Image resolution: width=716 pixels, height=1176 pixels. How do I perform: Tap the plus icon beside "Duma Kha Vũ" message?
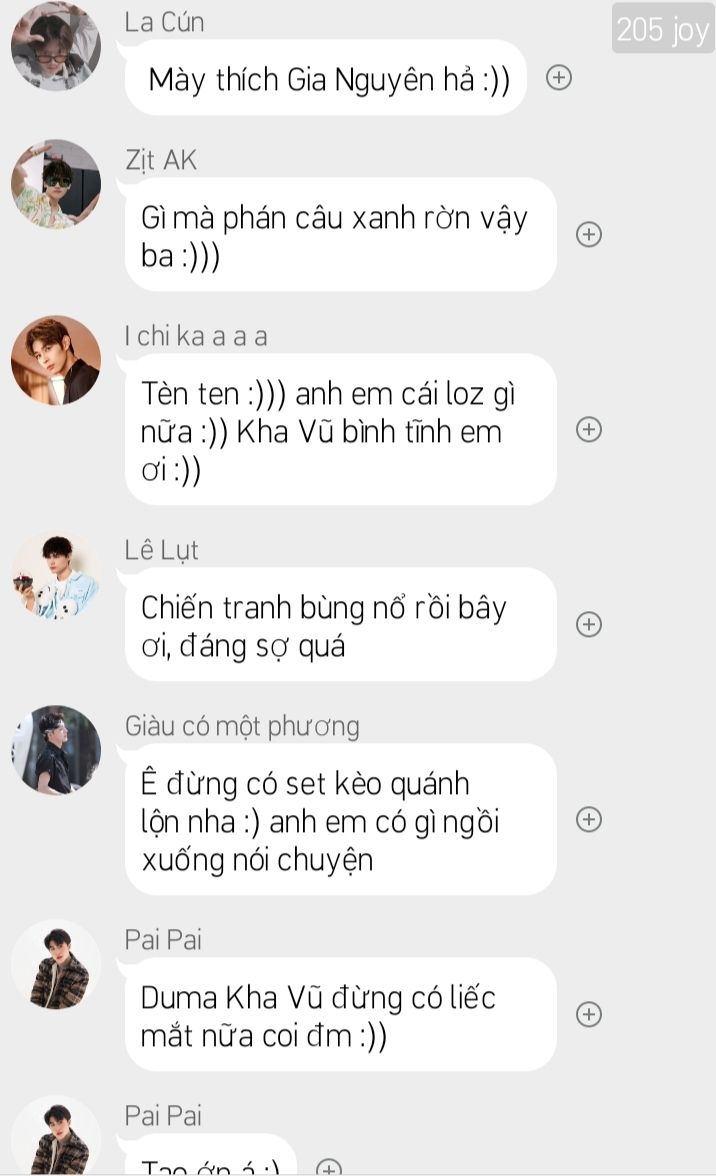[589, 1014]
